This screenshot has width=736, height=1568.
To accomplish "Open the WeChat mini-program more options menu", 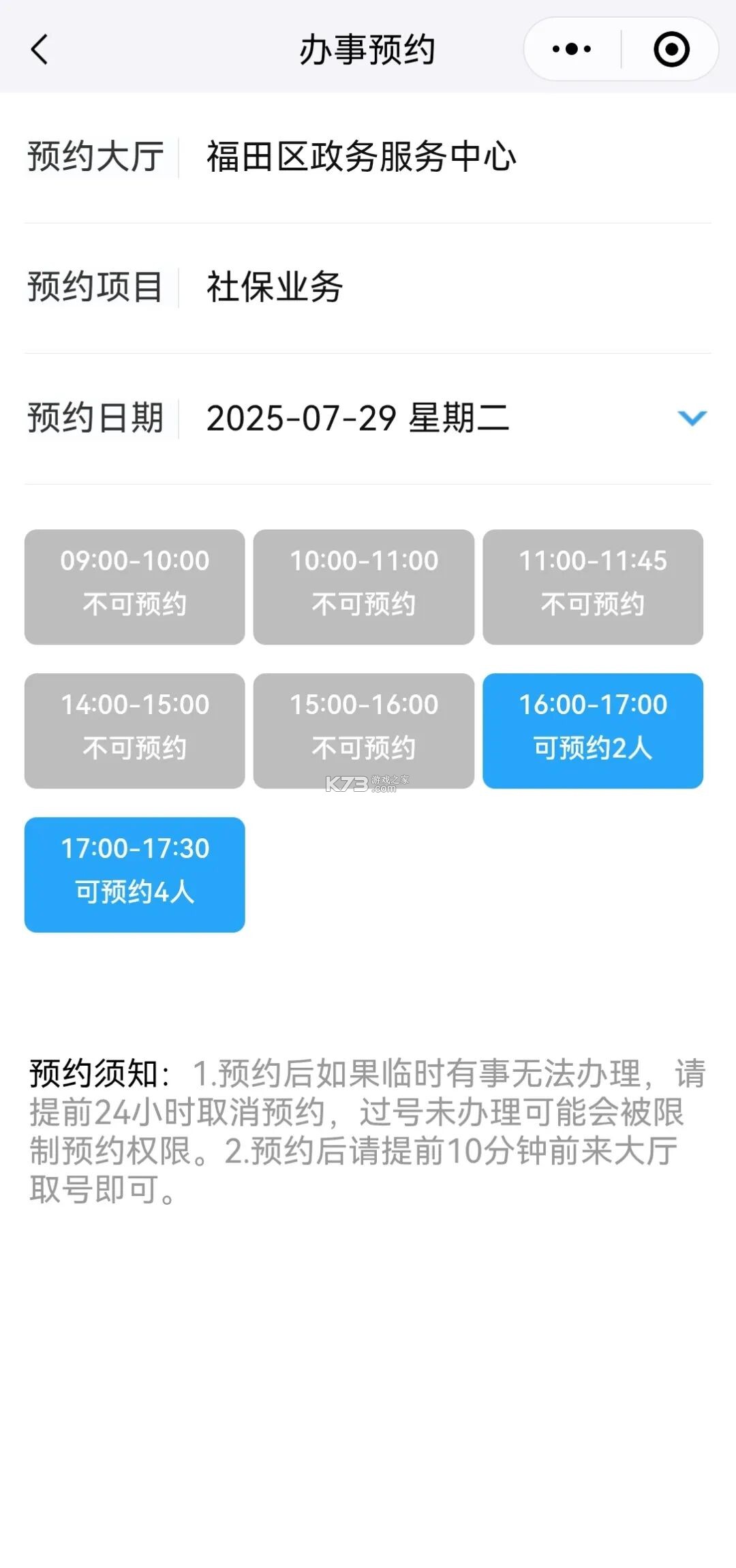I will click(x=572, y=47).
